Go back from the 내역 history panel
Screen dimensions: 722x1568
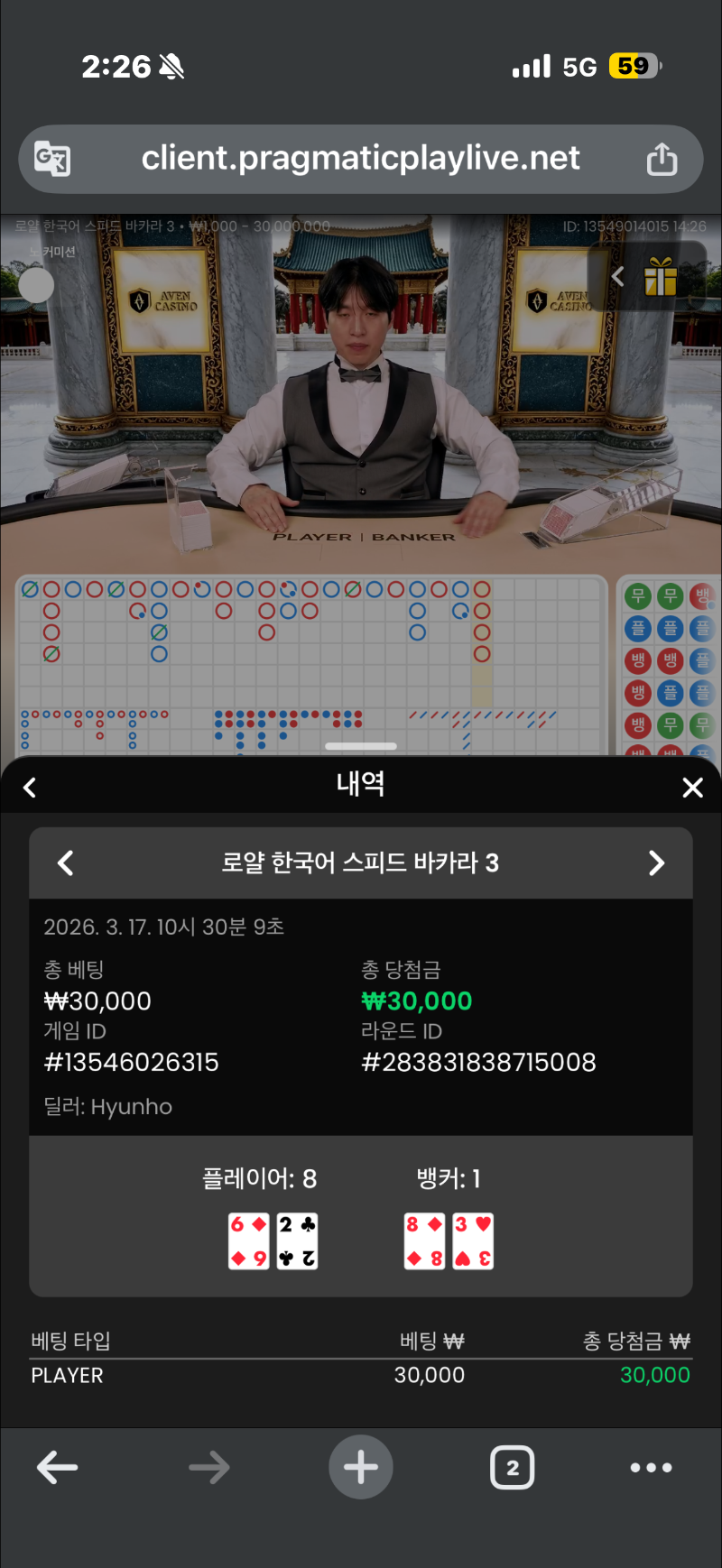coord(30,788)
